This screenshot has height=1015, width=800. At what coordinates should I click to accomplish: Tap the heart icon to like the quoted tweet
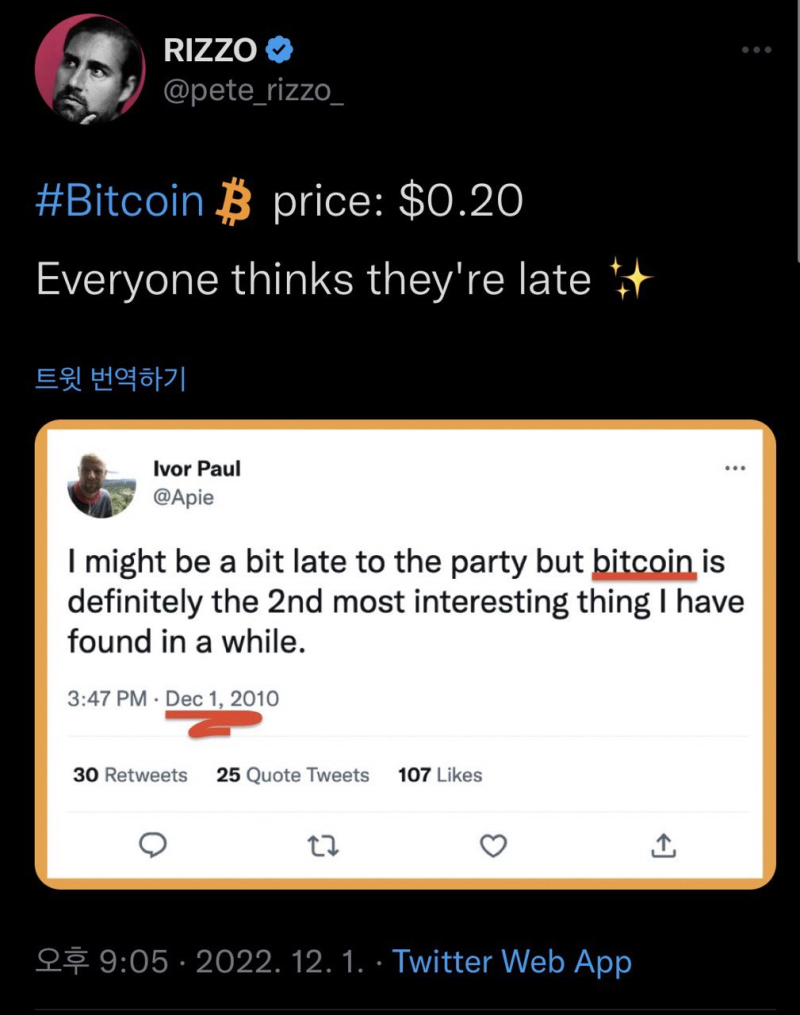tap(492, 845)
